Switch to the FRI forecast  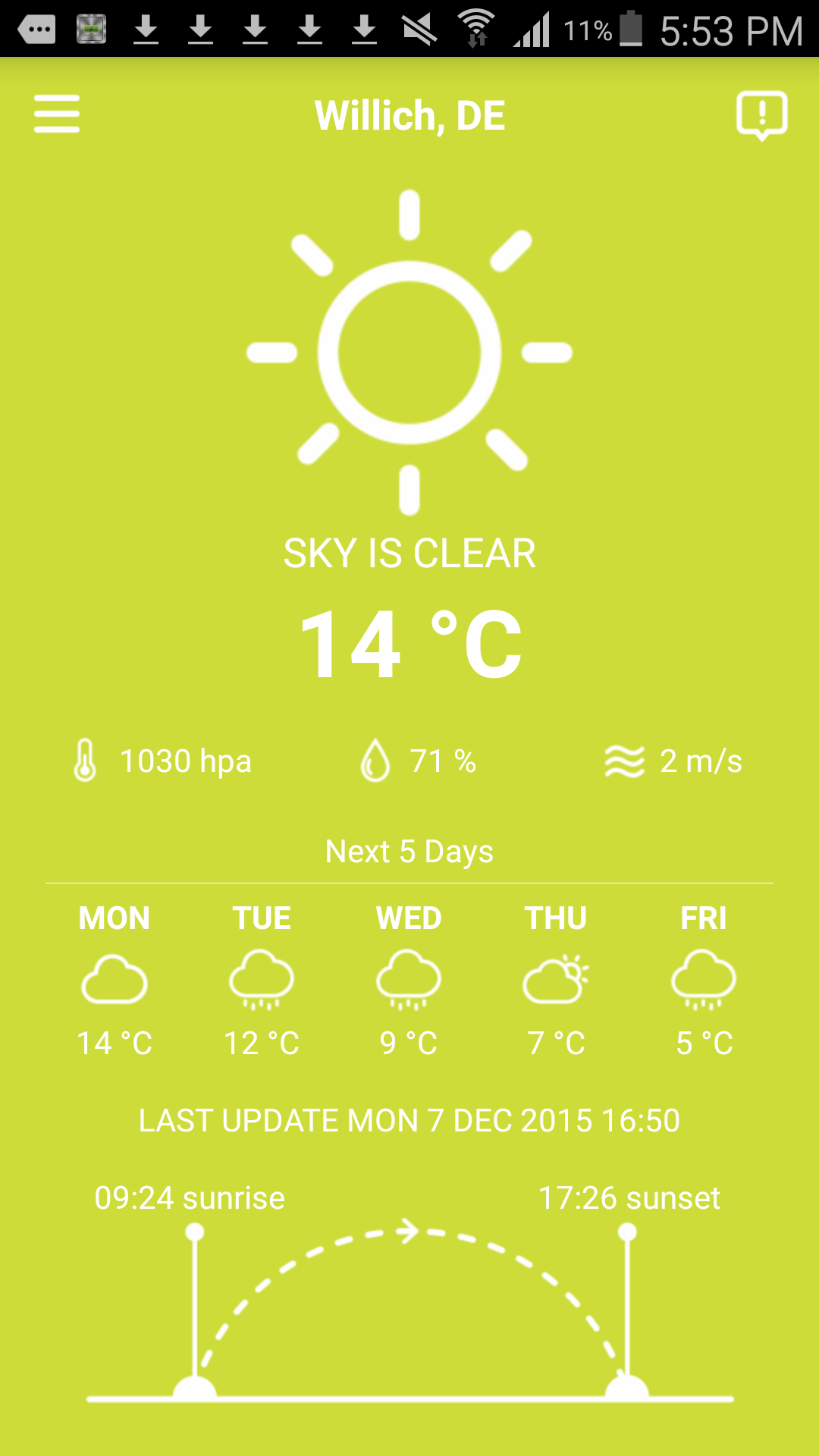(701, 918)
